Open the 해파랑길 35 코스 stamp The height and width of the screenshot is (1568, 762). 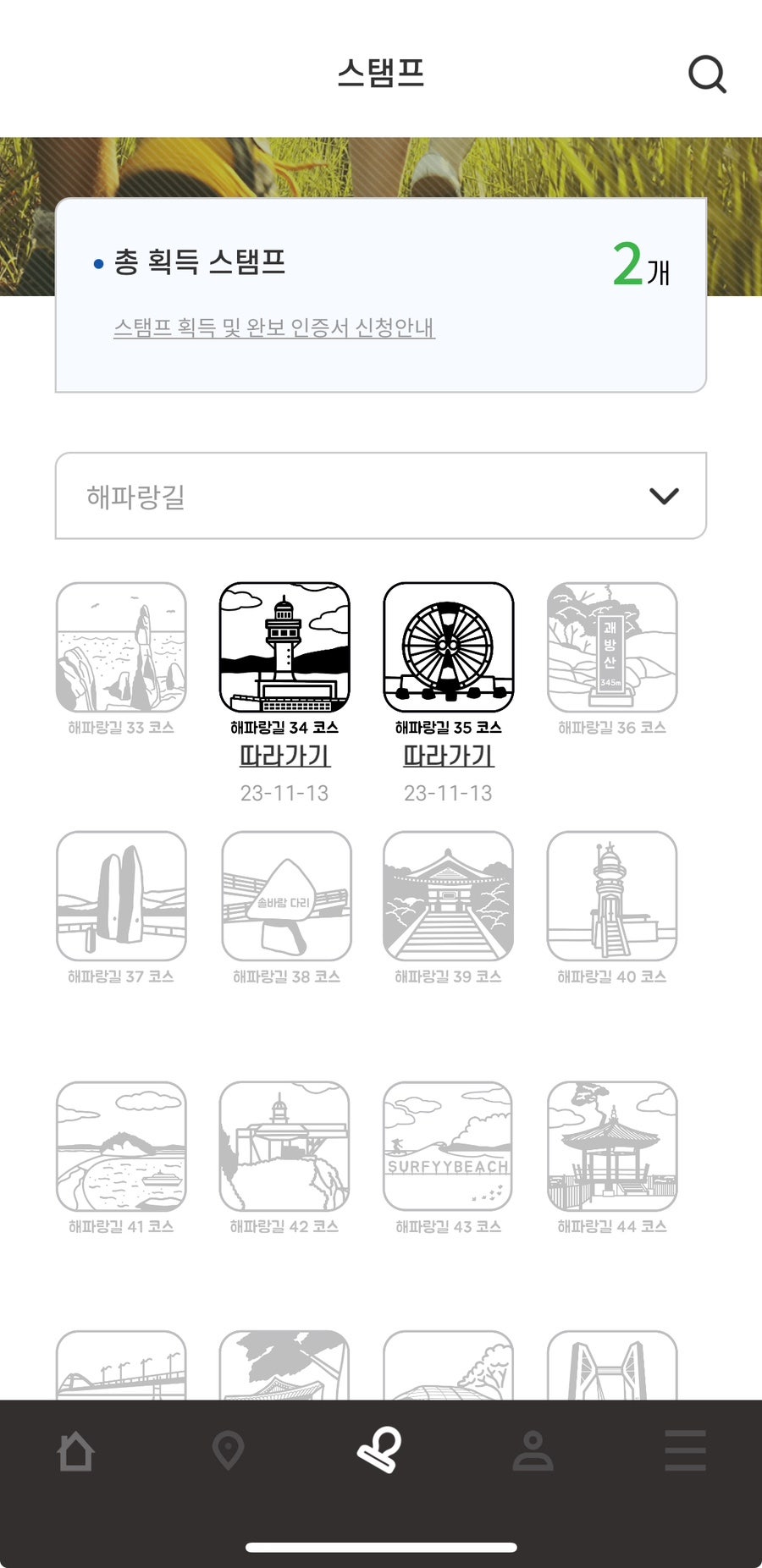(448, 647)
